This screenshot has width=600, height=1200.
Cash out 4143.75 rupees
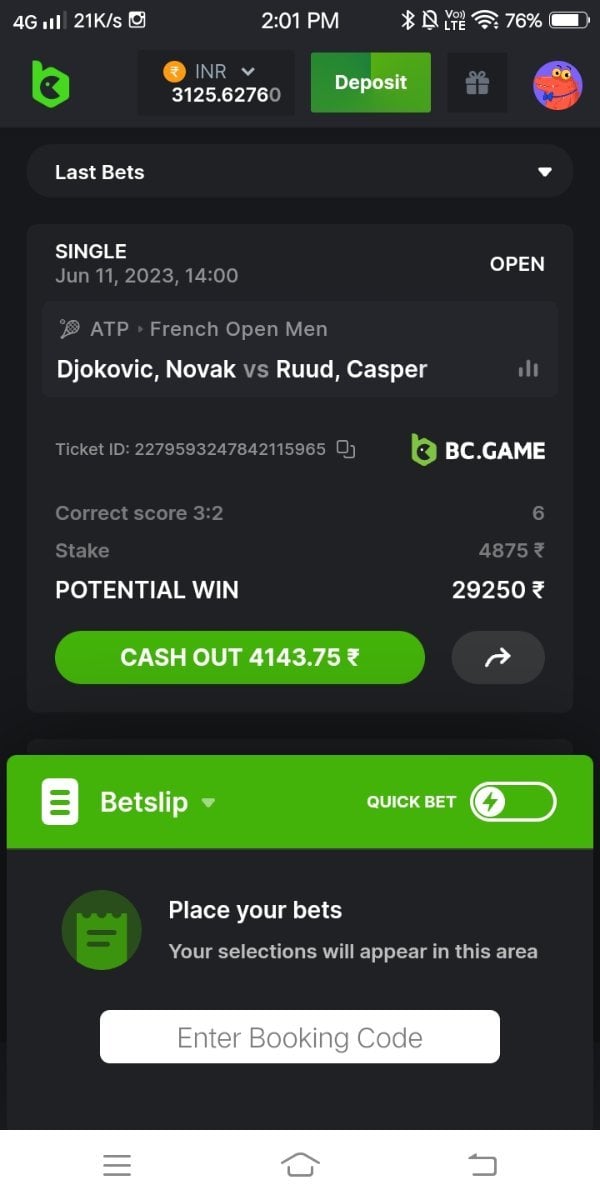(x=240, y=657)
